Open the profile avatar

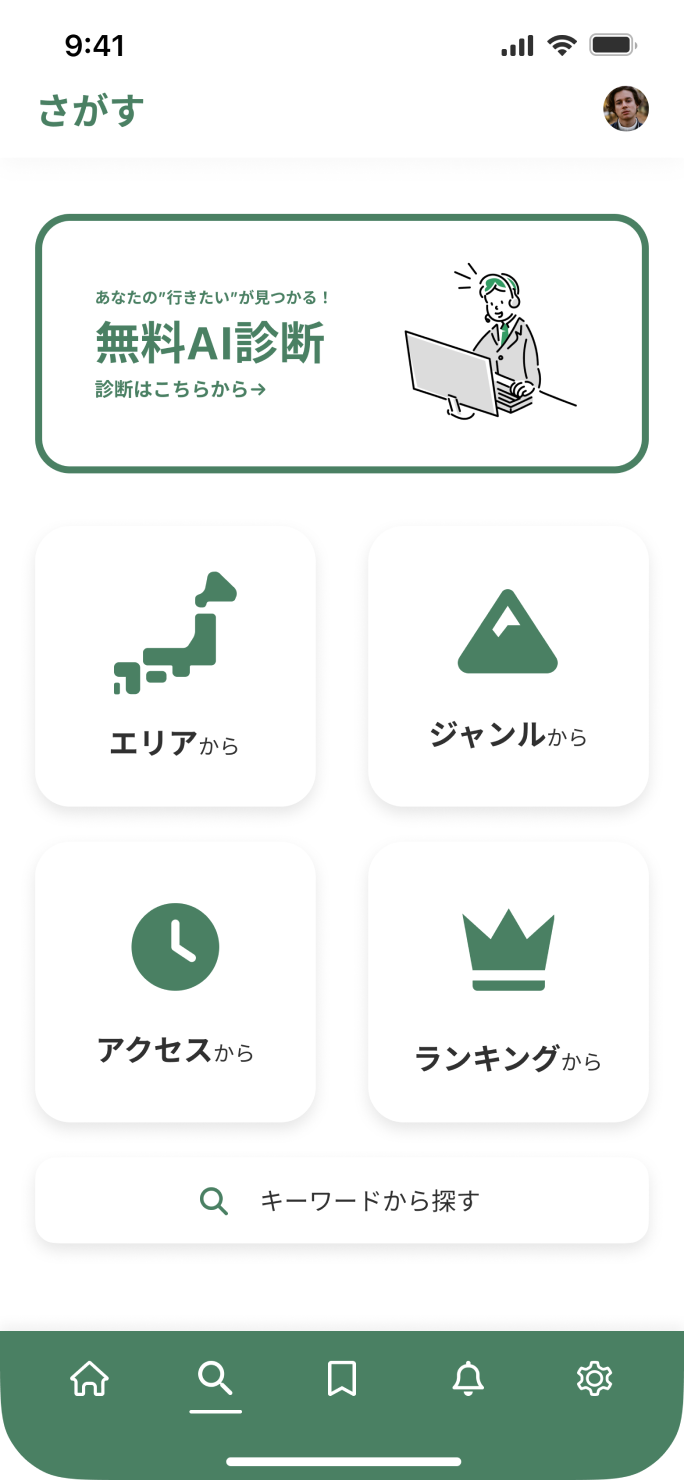(x=626, y=109)
